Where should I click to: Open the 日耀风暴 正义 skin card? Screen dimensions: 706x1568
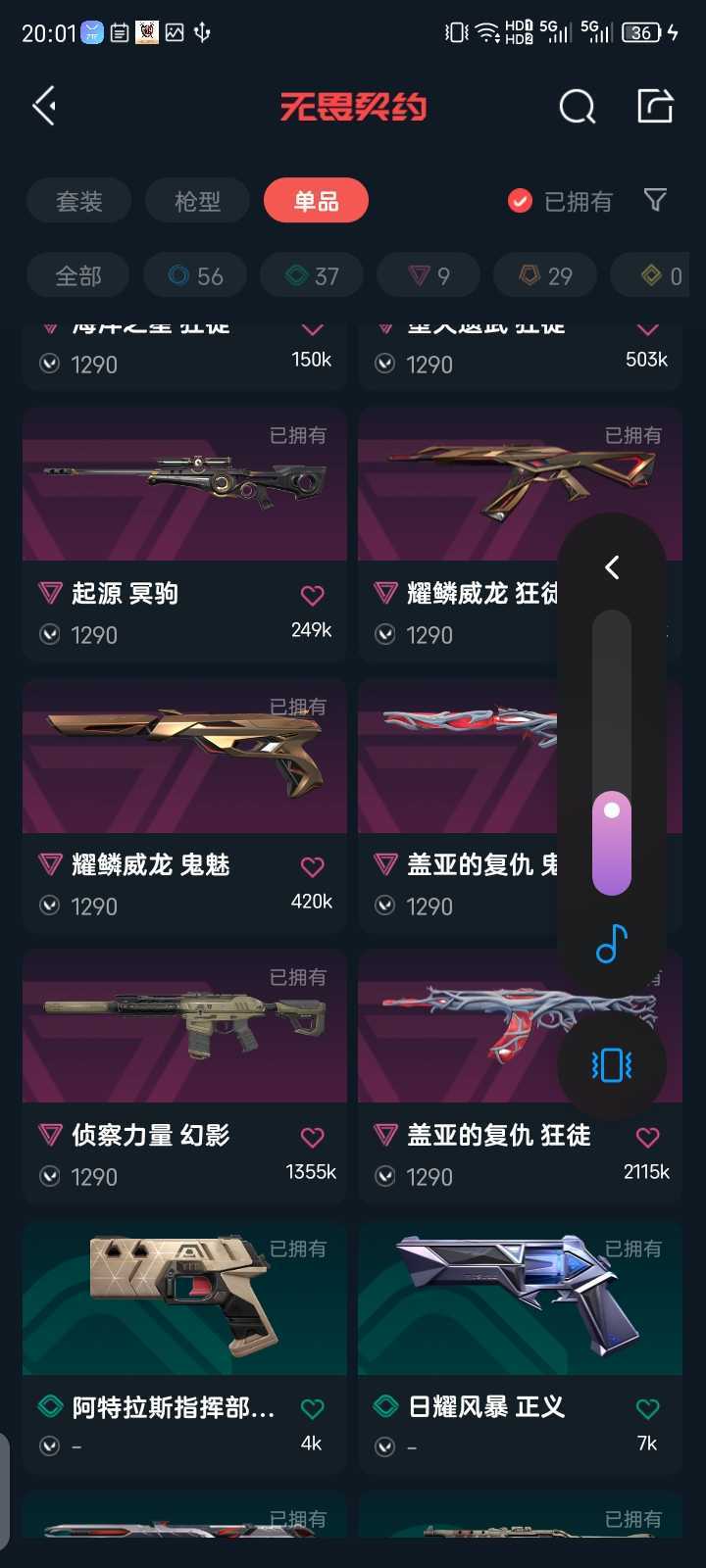pyautogui.click(x=520, y=1347)
